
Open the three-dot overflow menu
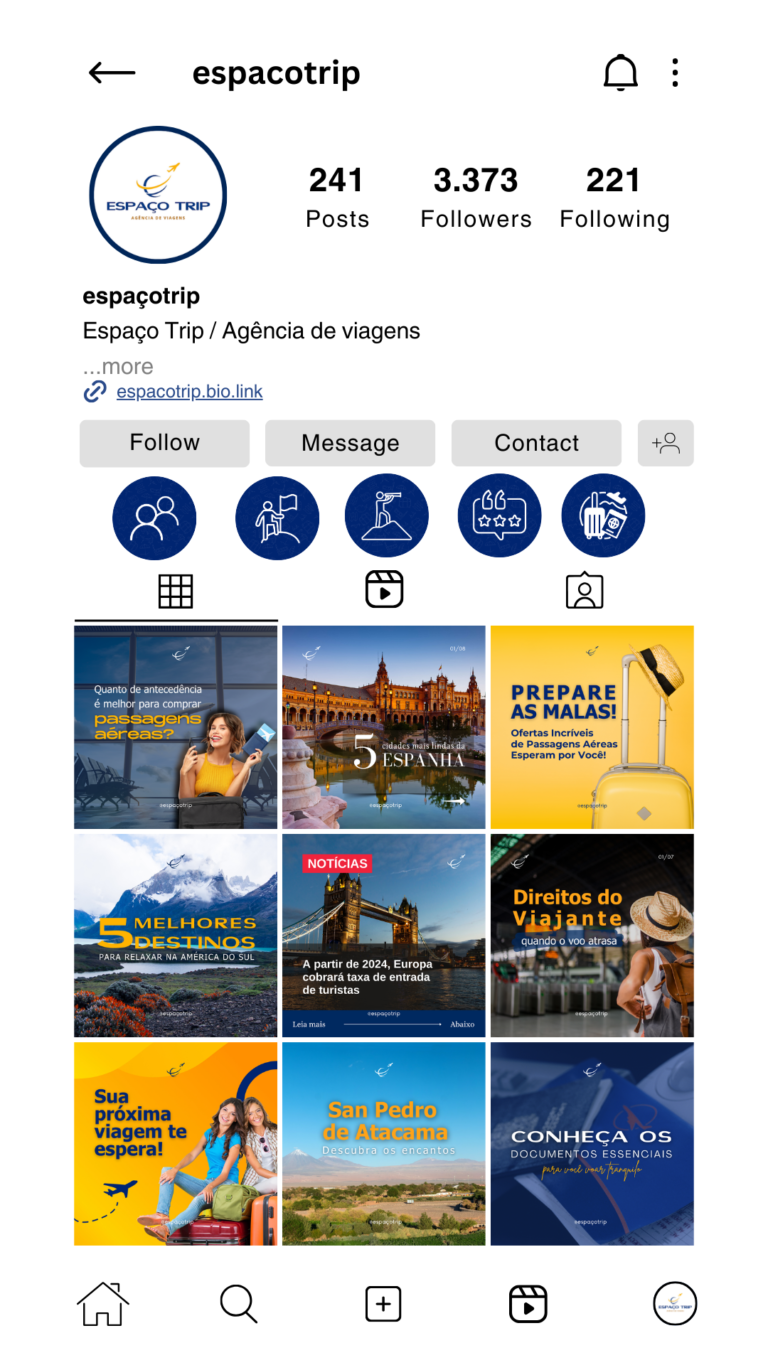tap(675, 73)
